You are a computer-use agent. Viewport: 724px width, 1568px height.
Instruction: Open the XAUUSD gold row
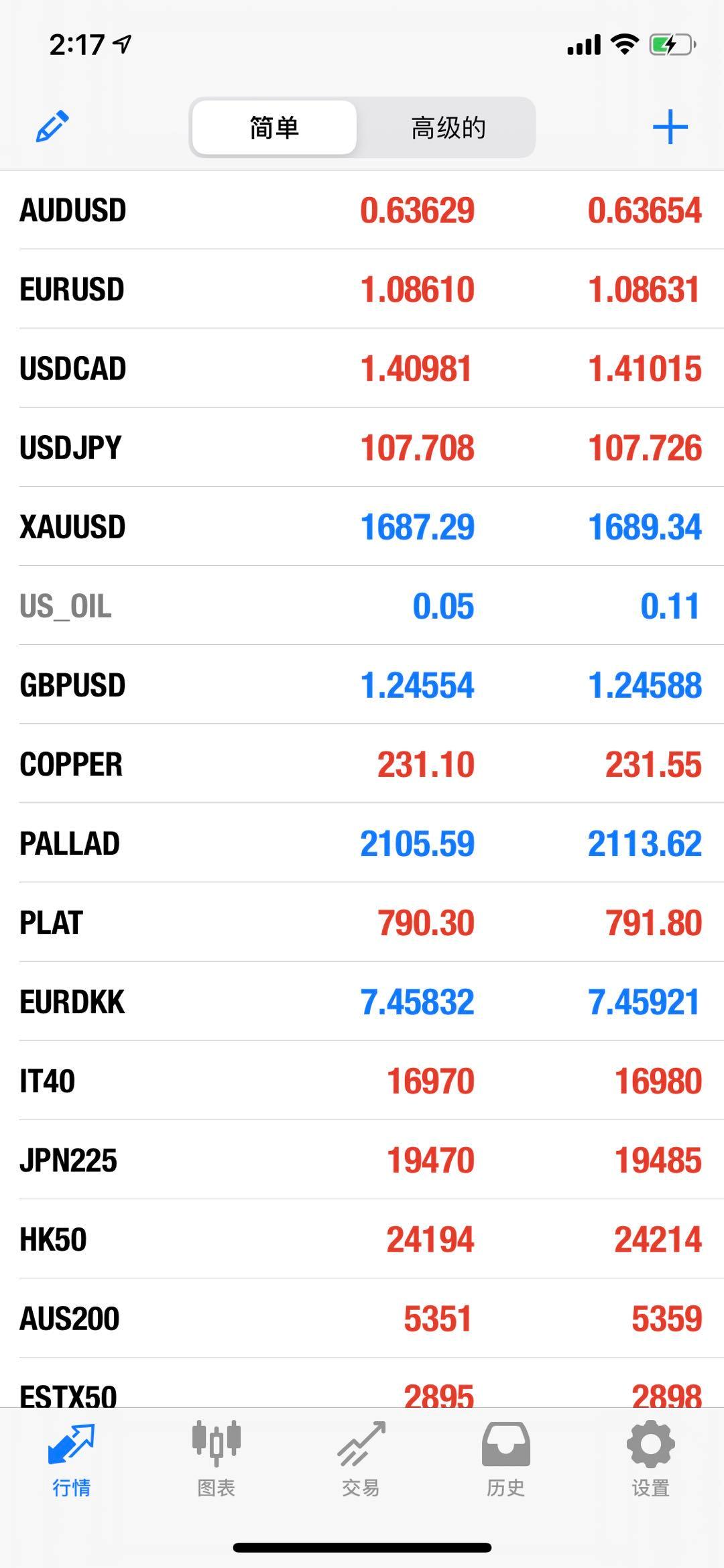pyautogui.click(x=362, y=527)
